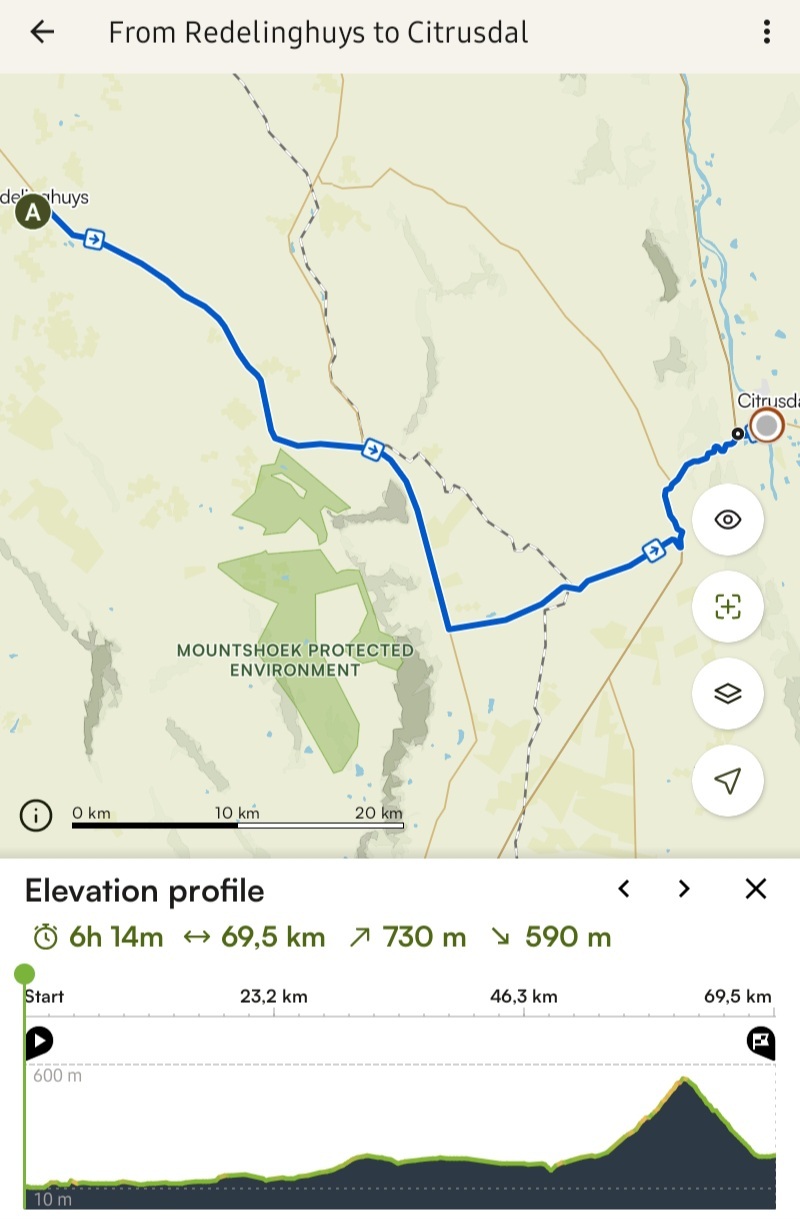The image size is (800, 1219).
Task: Select the destination marker at Citrusdal
Action: tap(767, 426)
